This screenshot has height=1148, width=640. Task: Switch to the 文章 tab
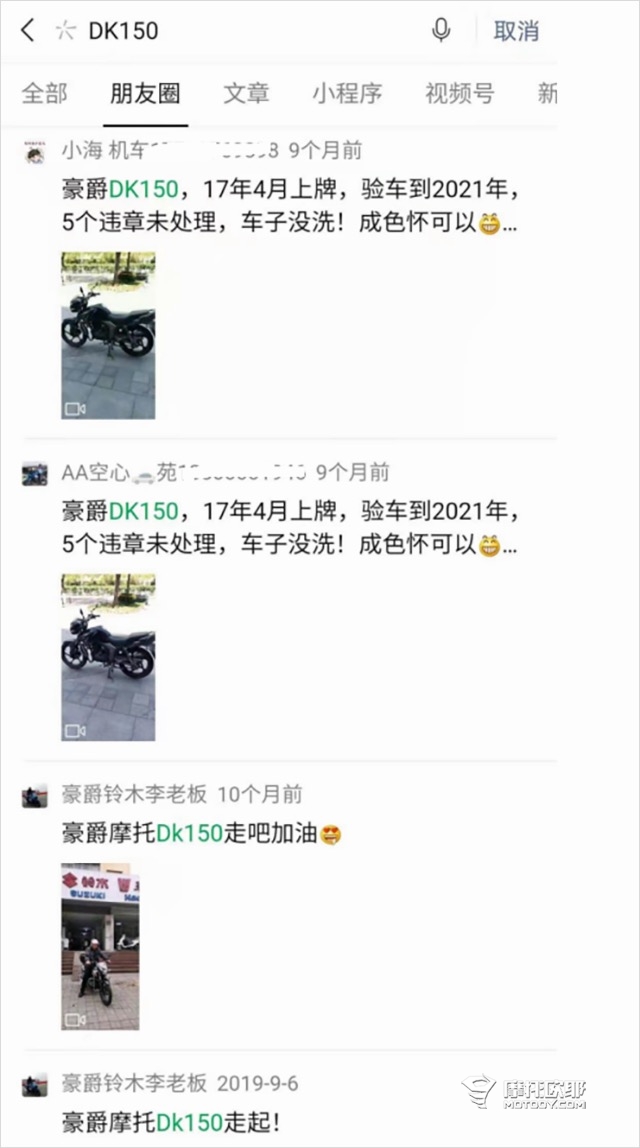(x=246, y=94)
